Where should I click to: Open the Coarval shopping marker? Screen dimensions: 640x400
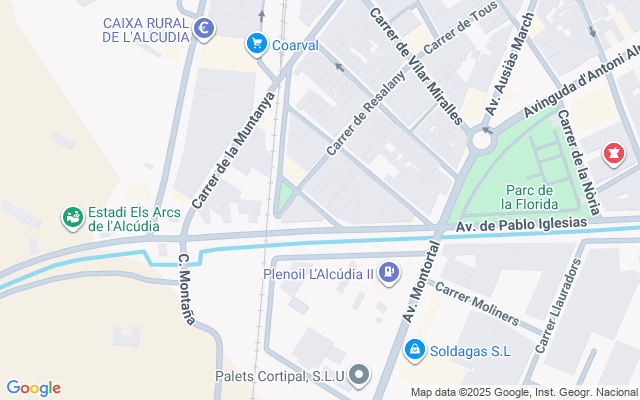pos(257,44)
